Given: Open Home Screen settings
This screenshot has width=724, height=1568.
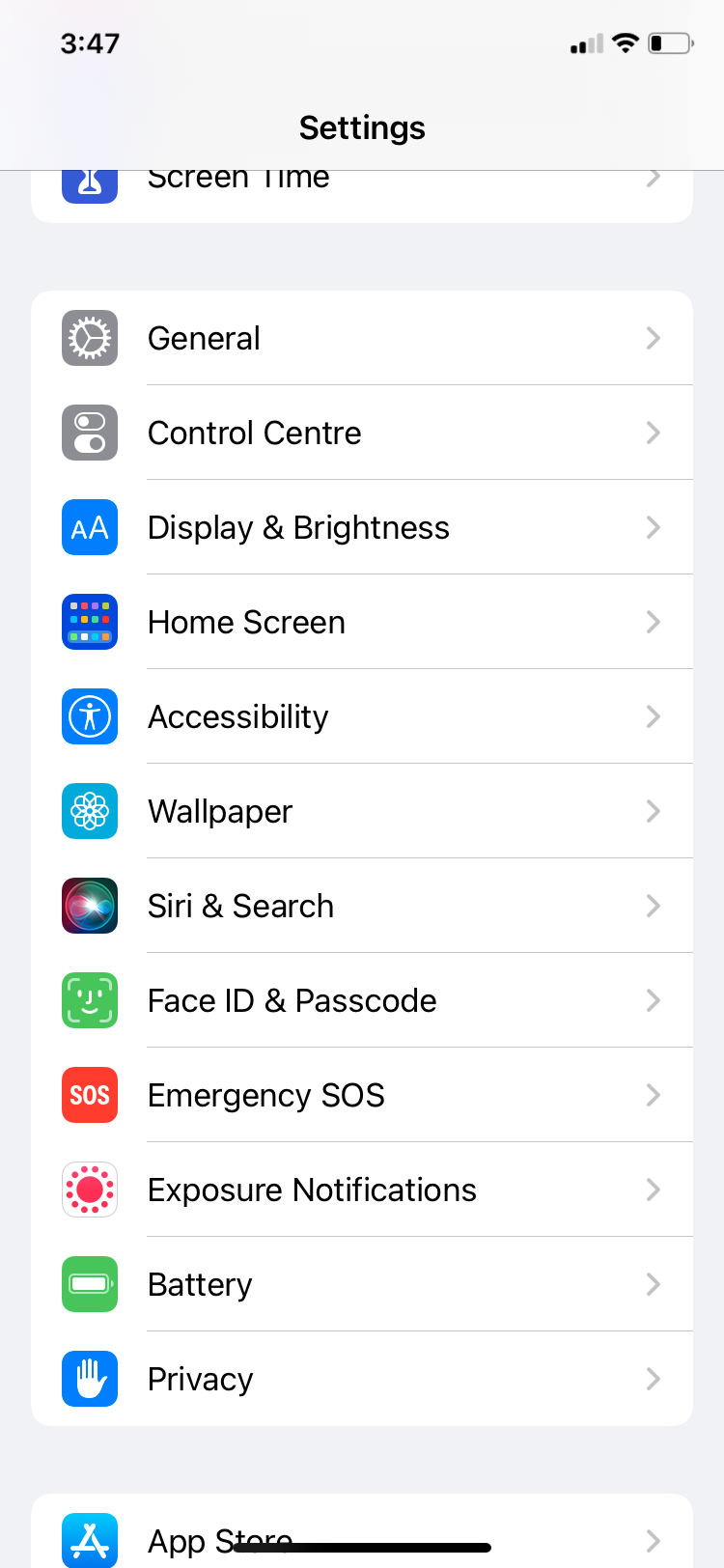Looking at the screenshot, I should coord(362,622).
